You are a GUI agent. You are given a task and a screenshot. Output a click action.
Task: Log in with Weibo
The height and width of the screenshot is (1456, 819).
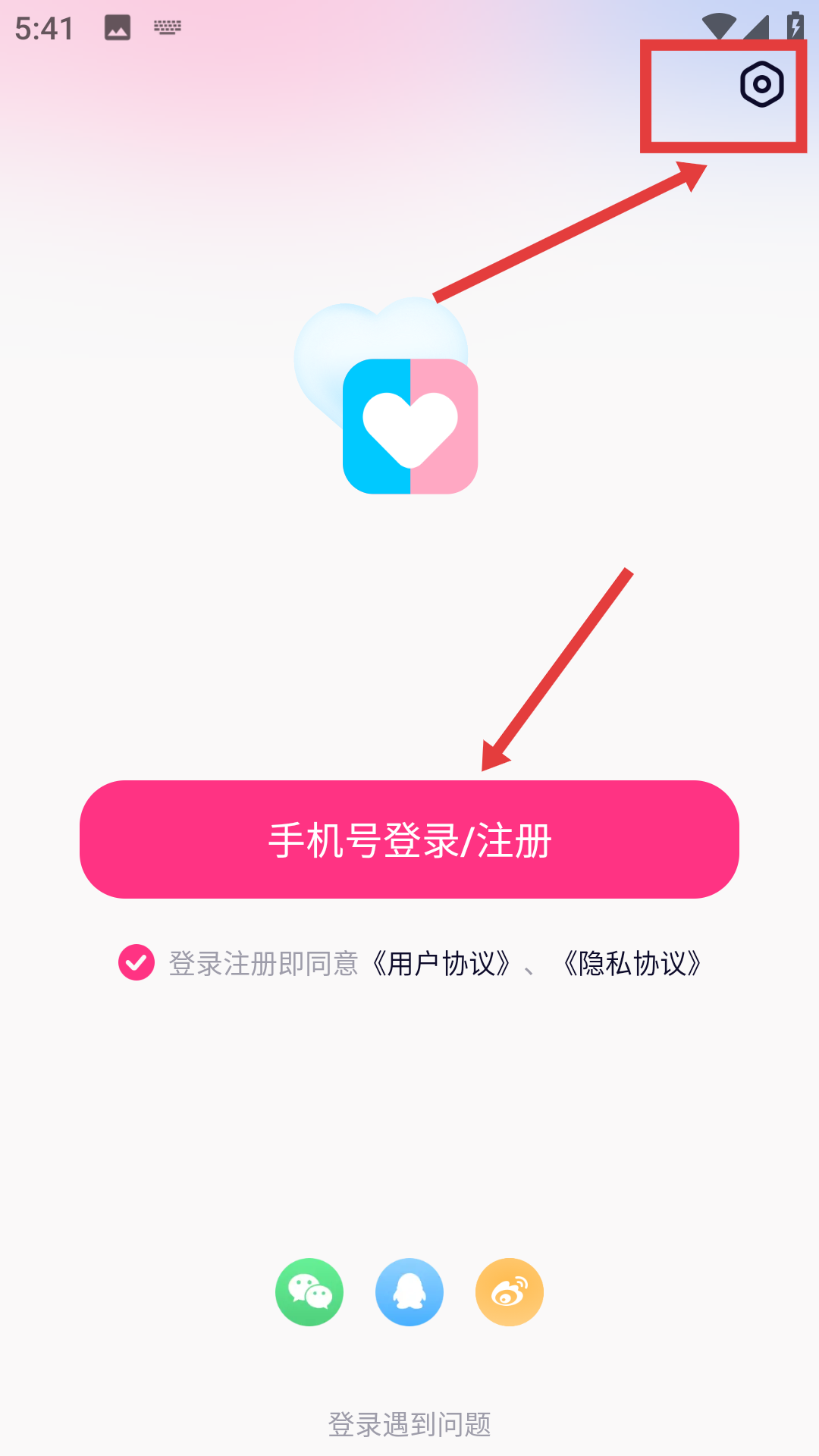click(x=510, y=1292)
